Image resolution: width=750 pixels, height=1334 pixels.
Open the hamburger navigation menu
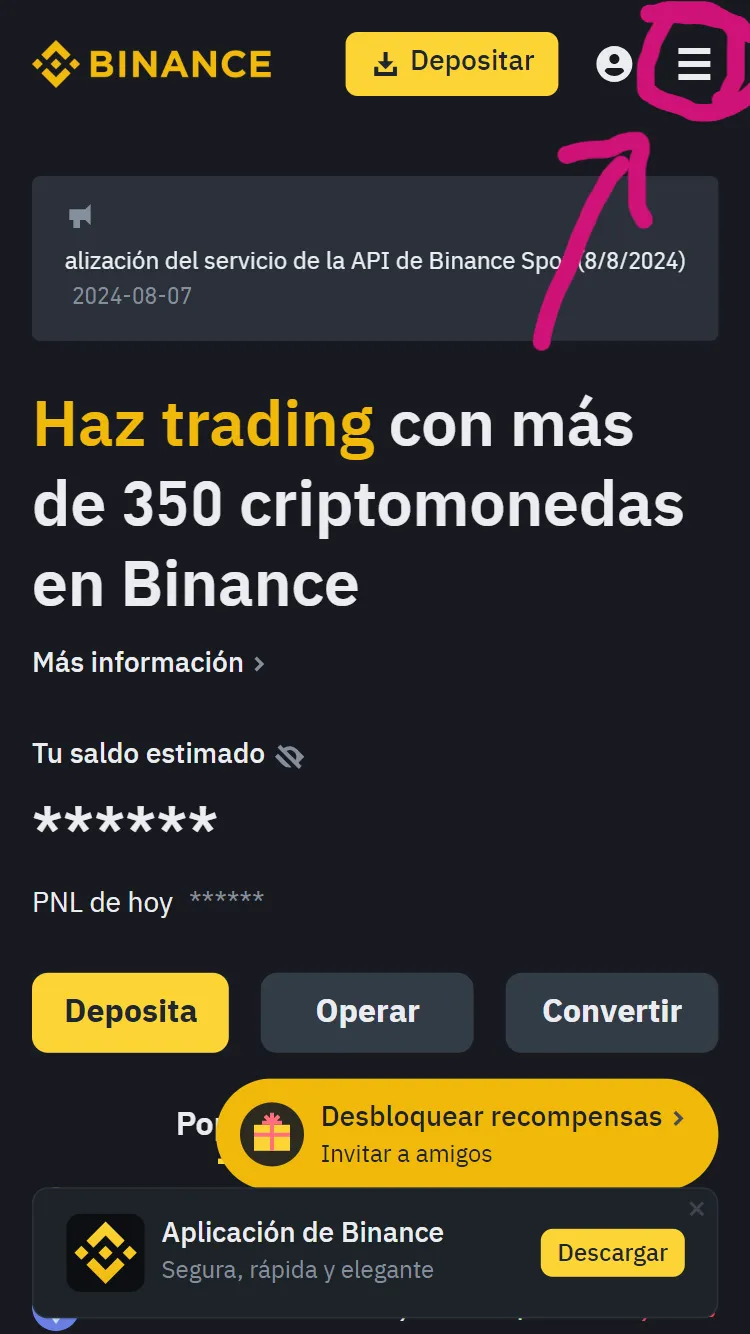[x=694, y=63]
